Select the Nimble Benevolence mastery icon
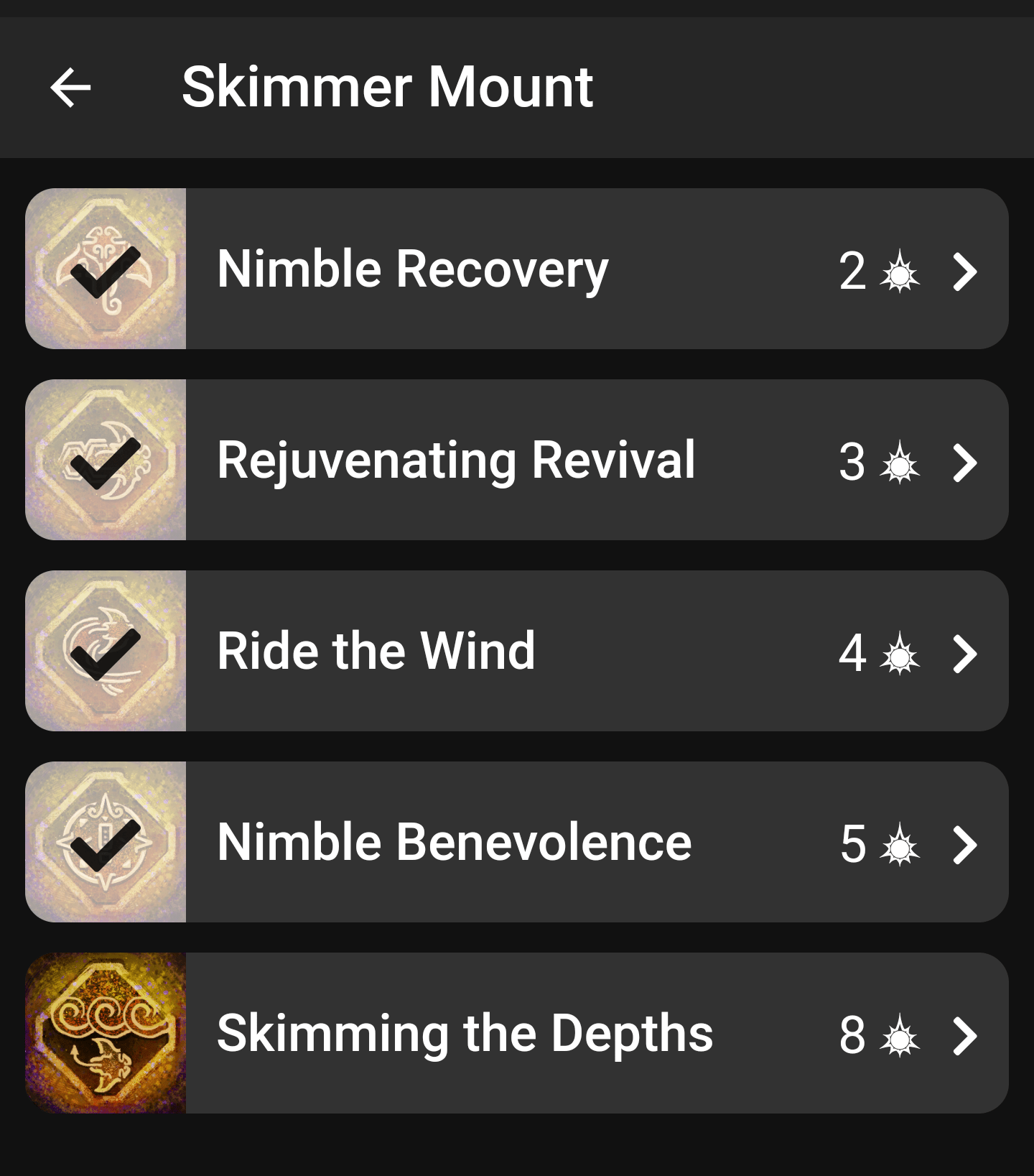The height and width of the screenshot is (1176, 1034). point(106,843)
